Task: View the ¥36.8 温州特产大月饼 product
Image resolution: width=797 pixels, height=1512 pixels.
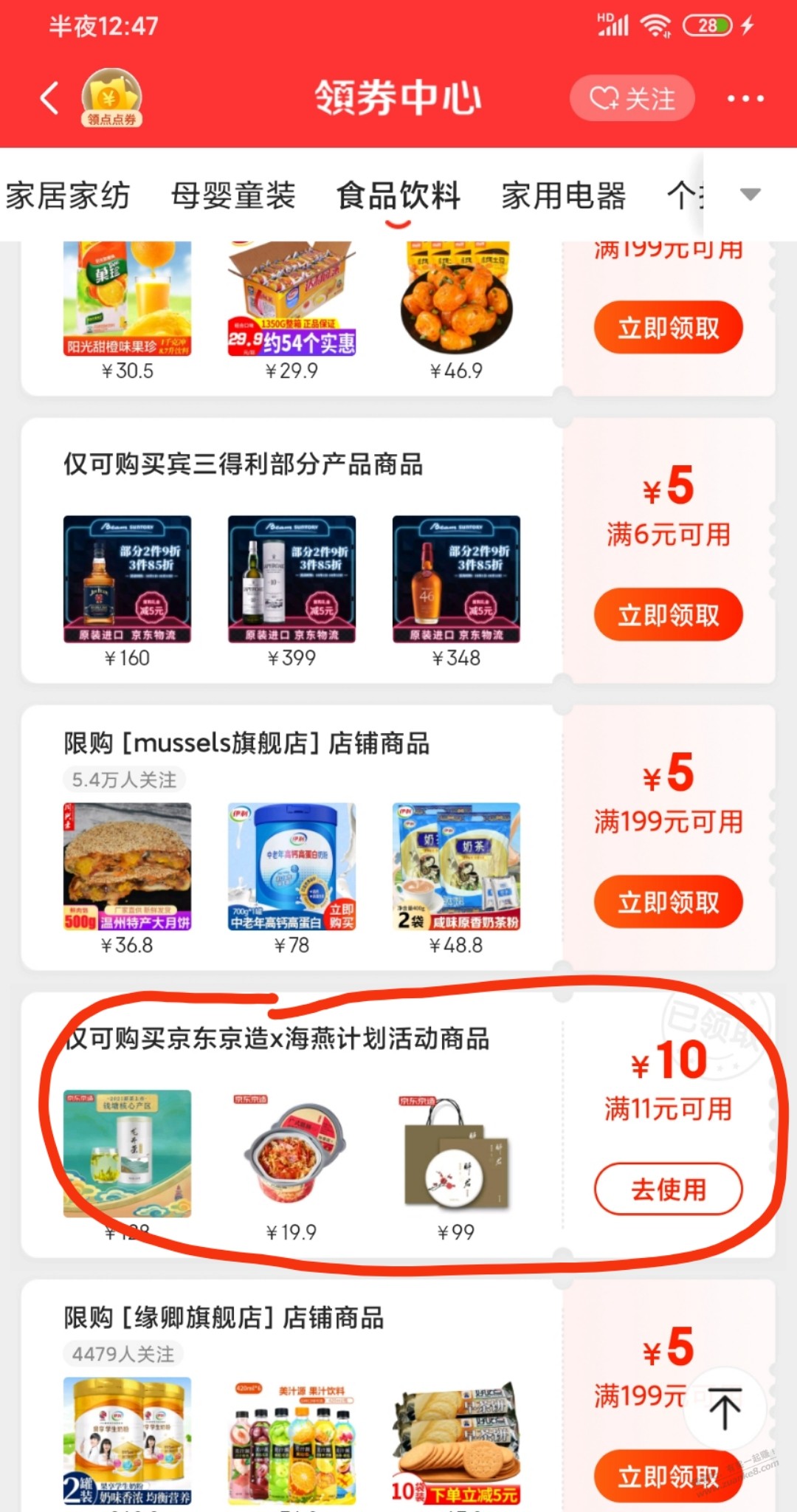Action: click(x=127, y=867)
